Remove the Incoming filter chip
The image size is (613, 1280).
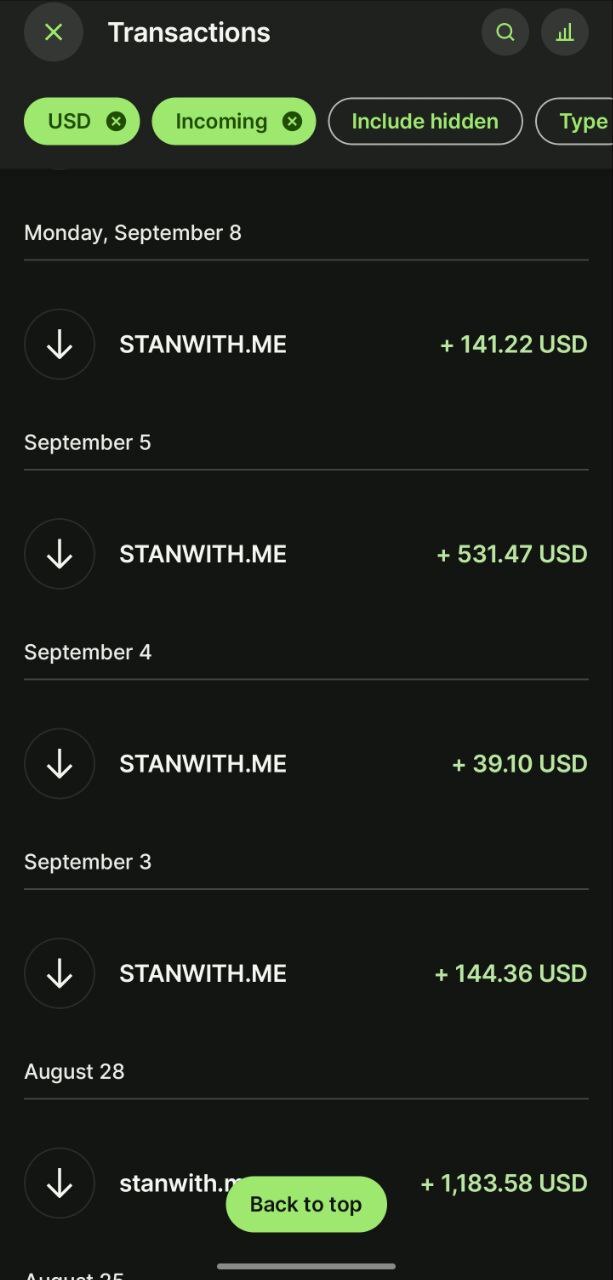[x=292, y=122]
